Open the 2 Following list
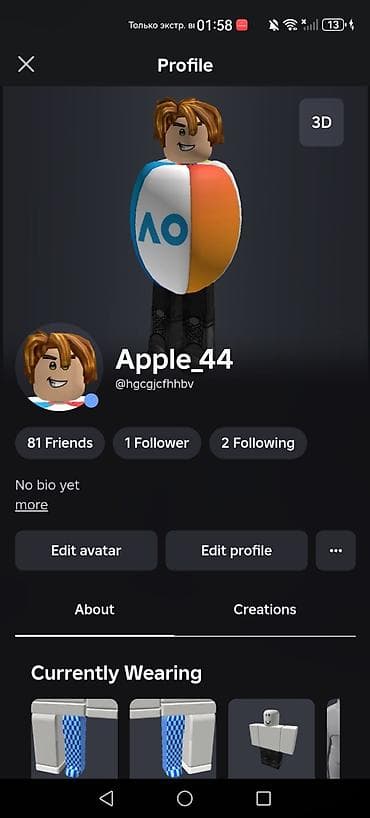Screen dimensions: 370x818 coord(258,443)
